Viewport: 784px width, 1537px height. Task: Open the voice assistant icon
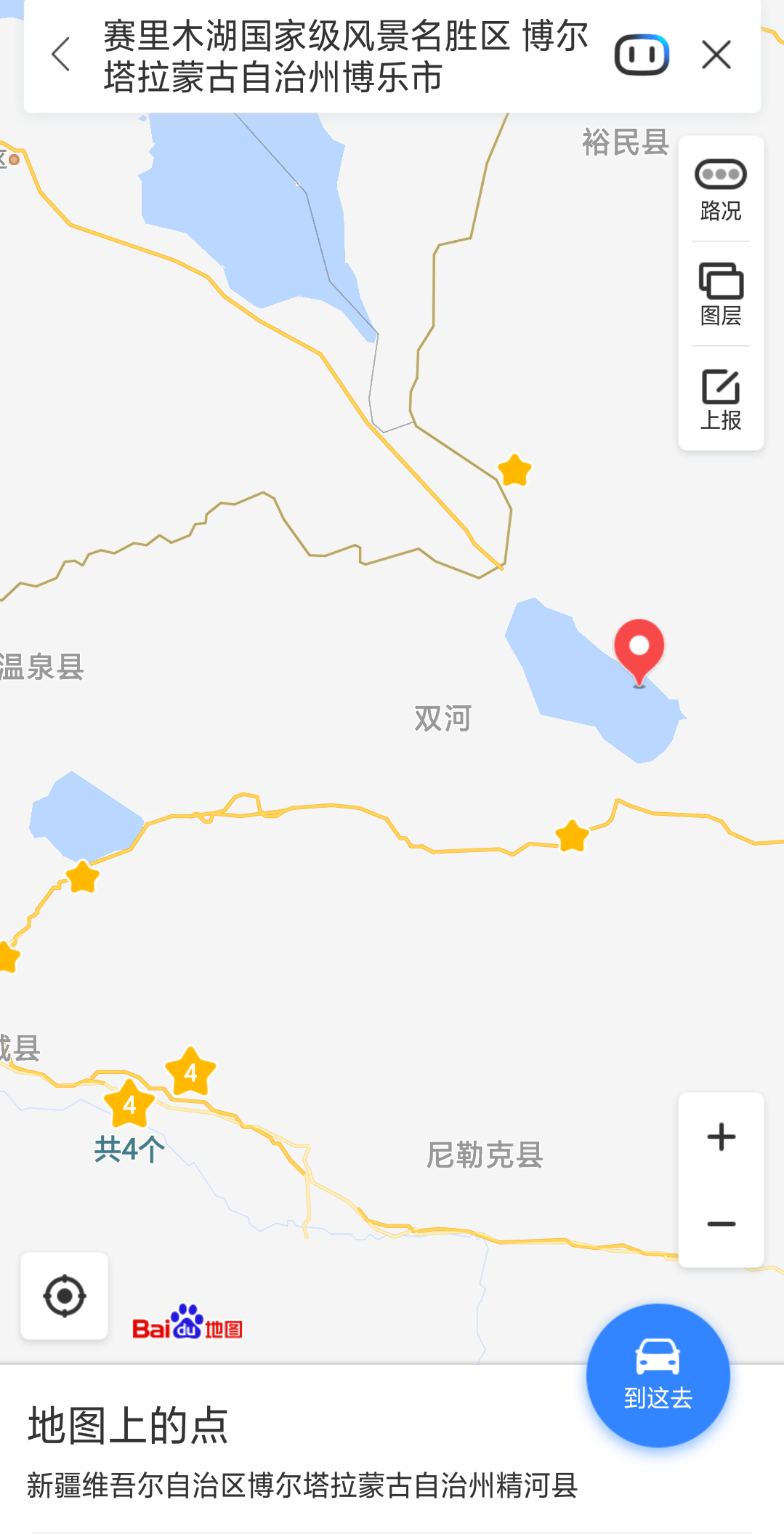(x=641, y=55)
